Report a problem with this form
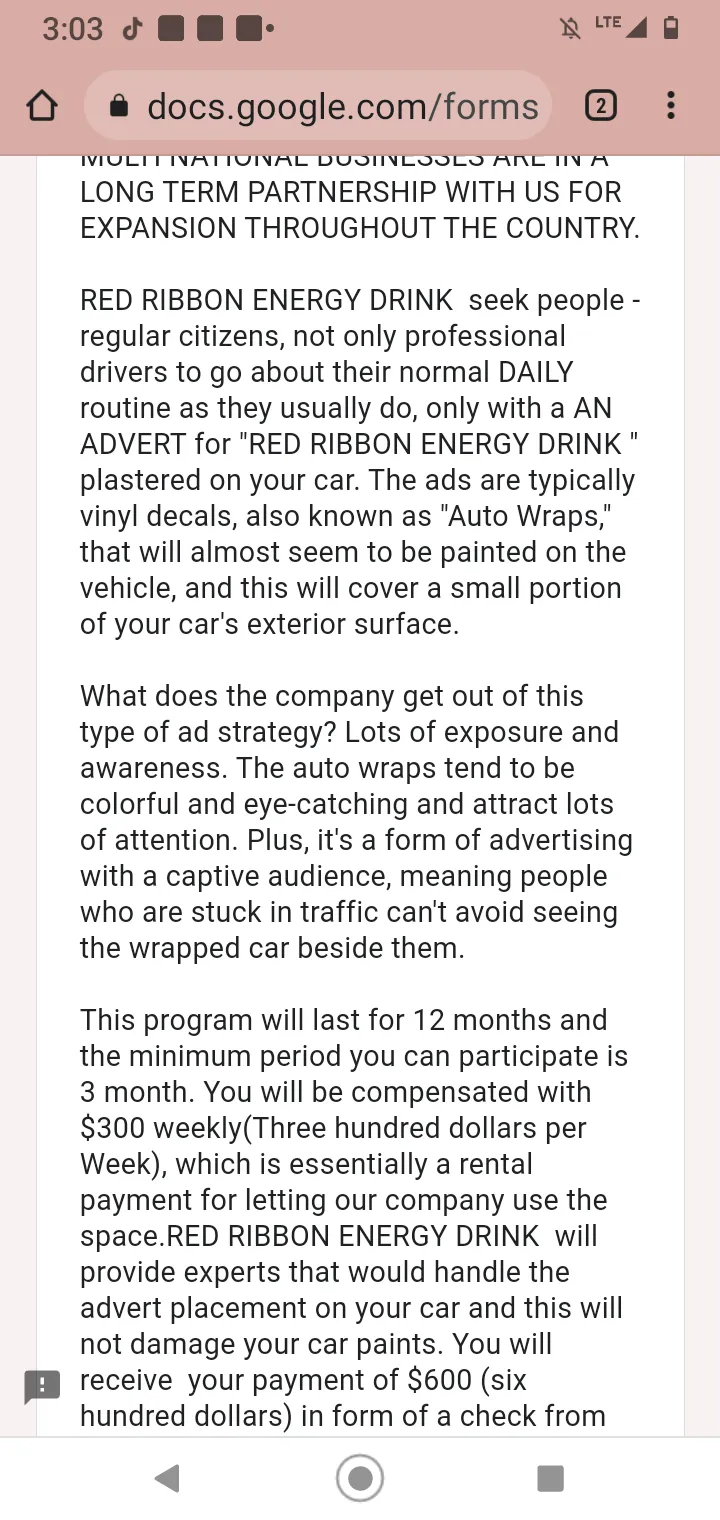 pos(42,1386)
